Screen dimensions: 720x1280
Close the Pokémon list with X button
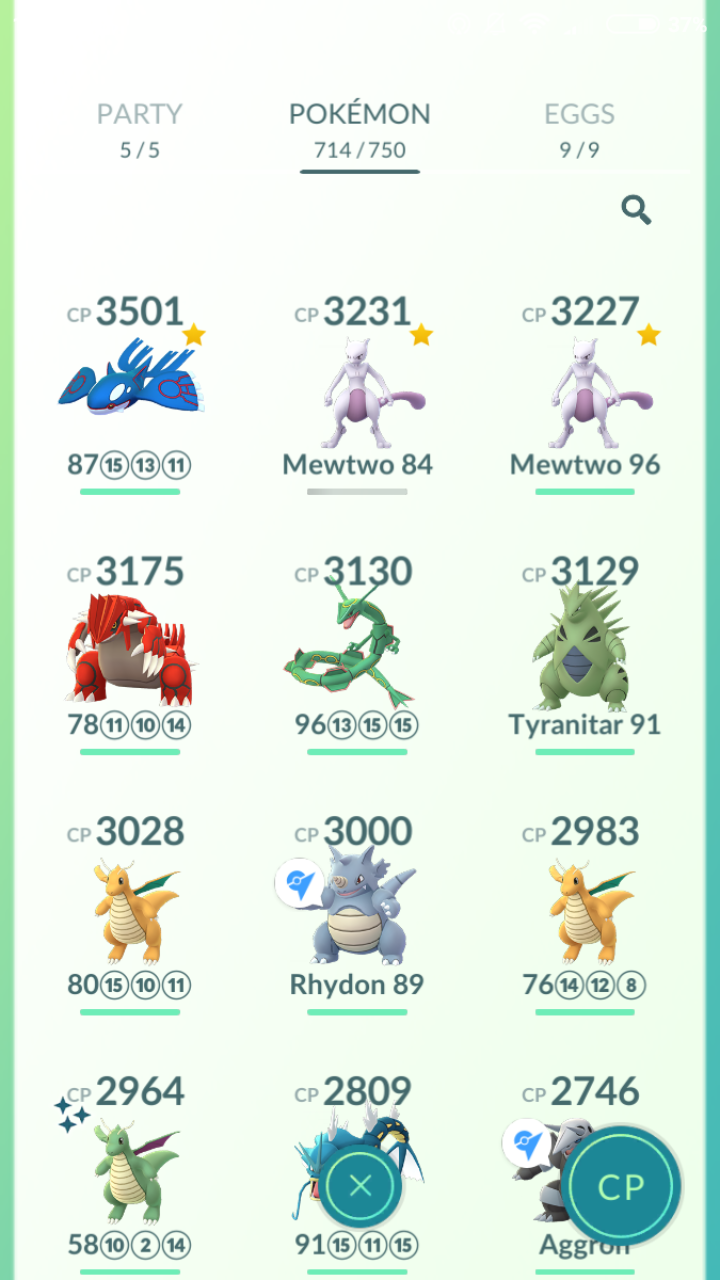point(361,1186)
